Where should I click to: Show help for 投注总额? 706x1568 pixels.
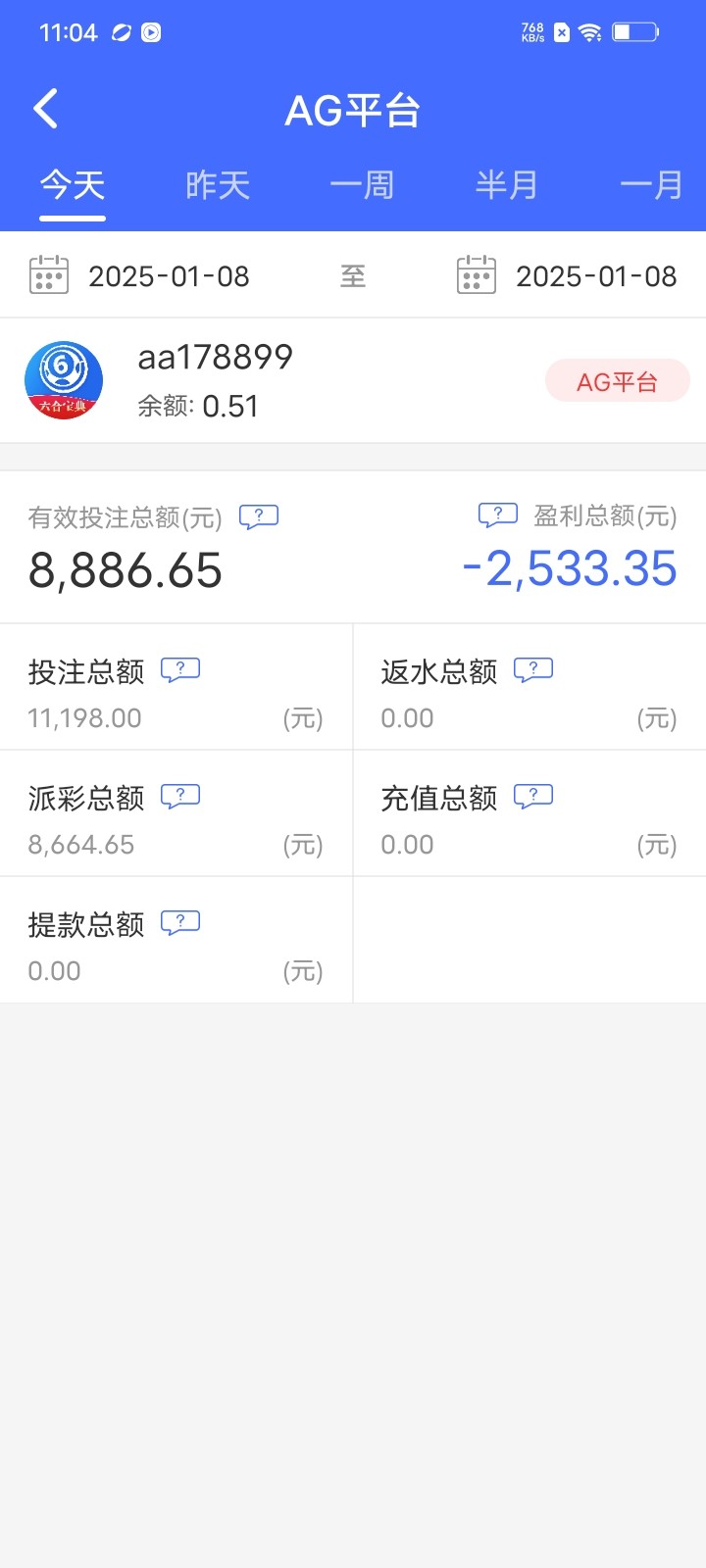click(180, 670)
